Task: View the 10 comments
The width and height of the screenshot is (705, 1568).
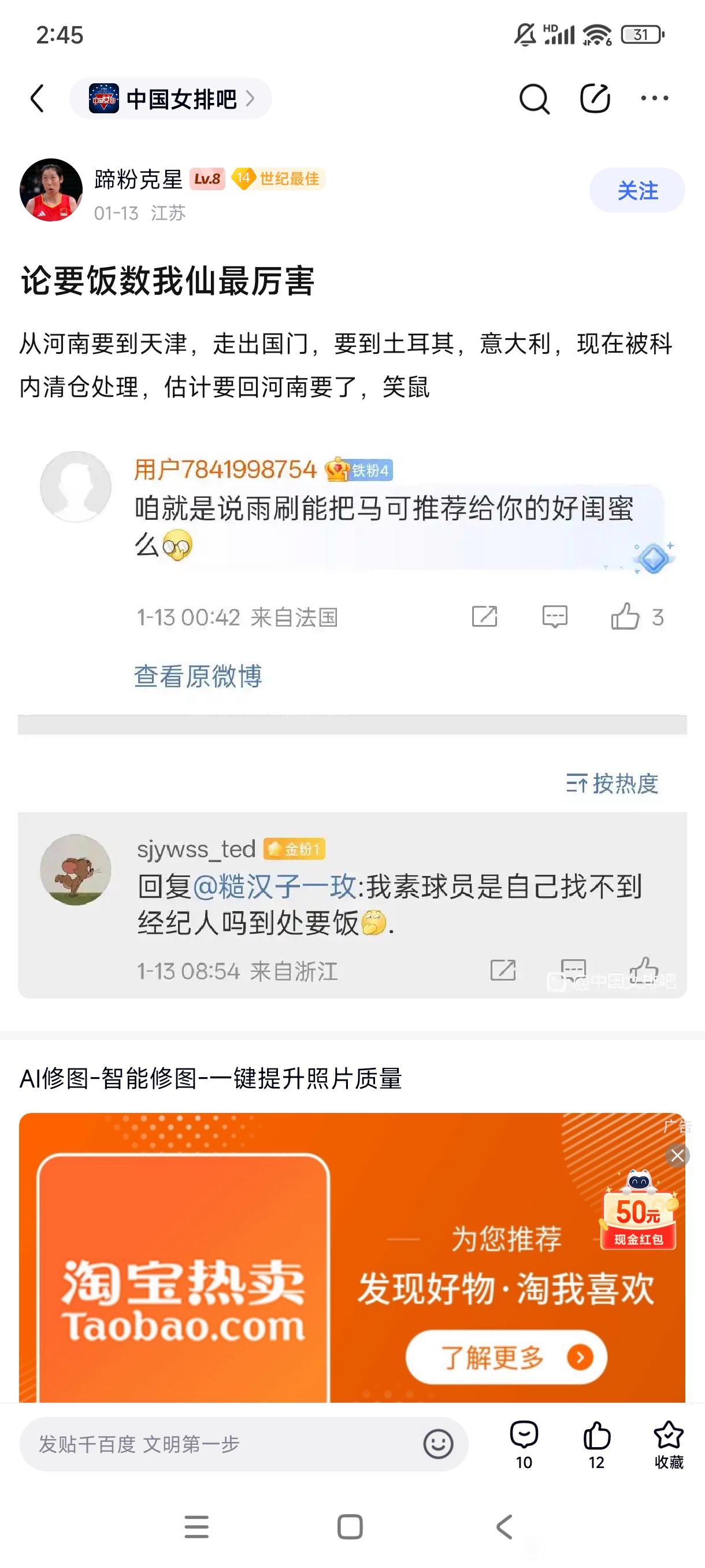Action: pyautogui.click(x=524, y=1444)
